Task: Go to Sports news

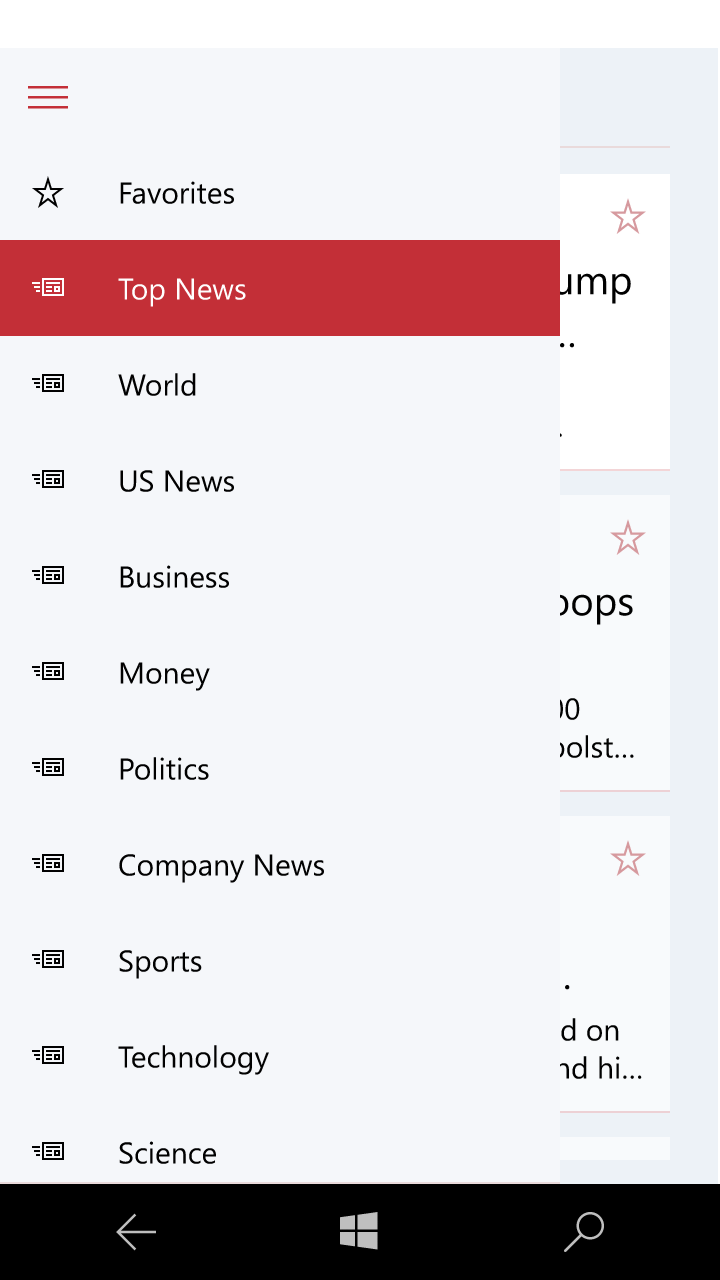Action: pyautogui.click(x=280, y=961)
